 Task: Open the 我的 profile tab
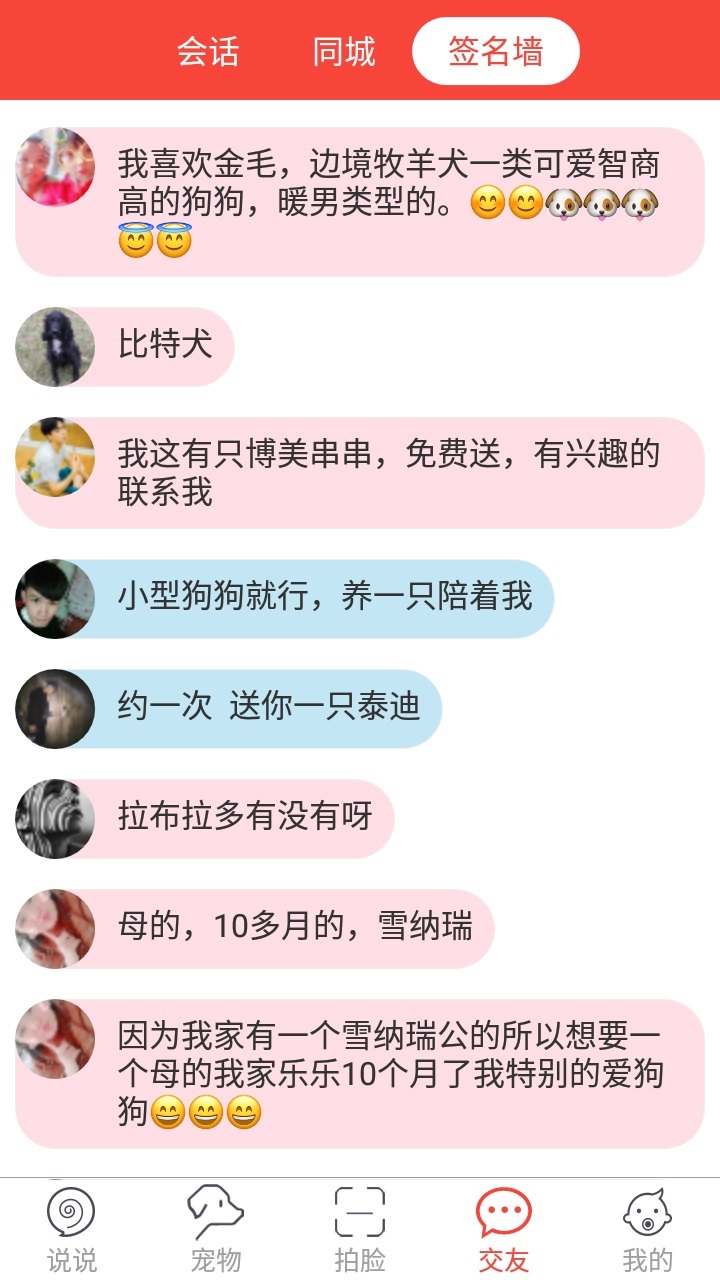647,1230
